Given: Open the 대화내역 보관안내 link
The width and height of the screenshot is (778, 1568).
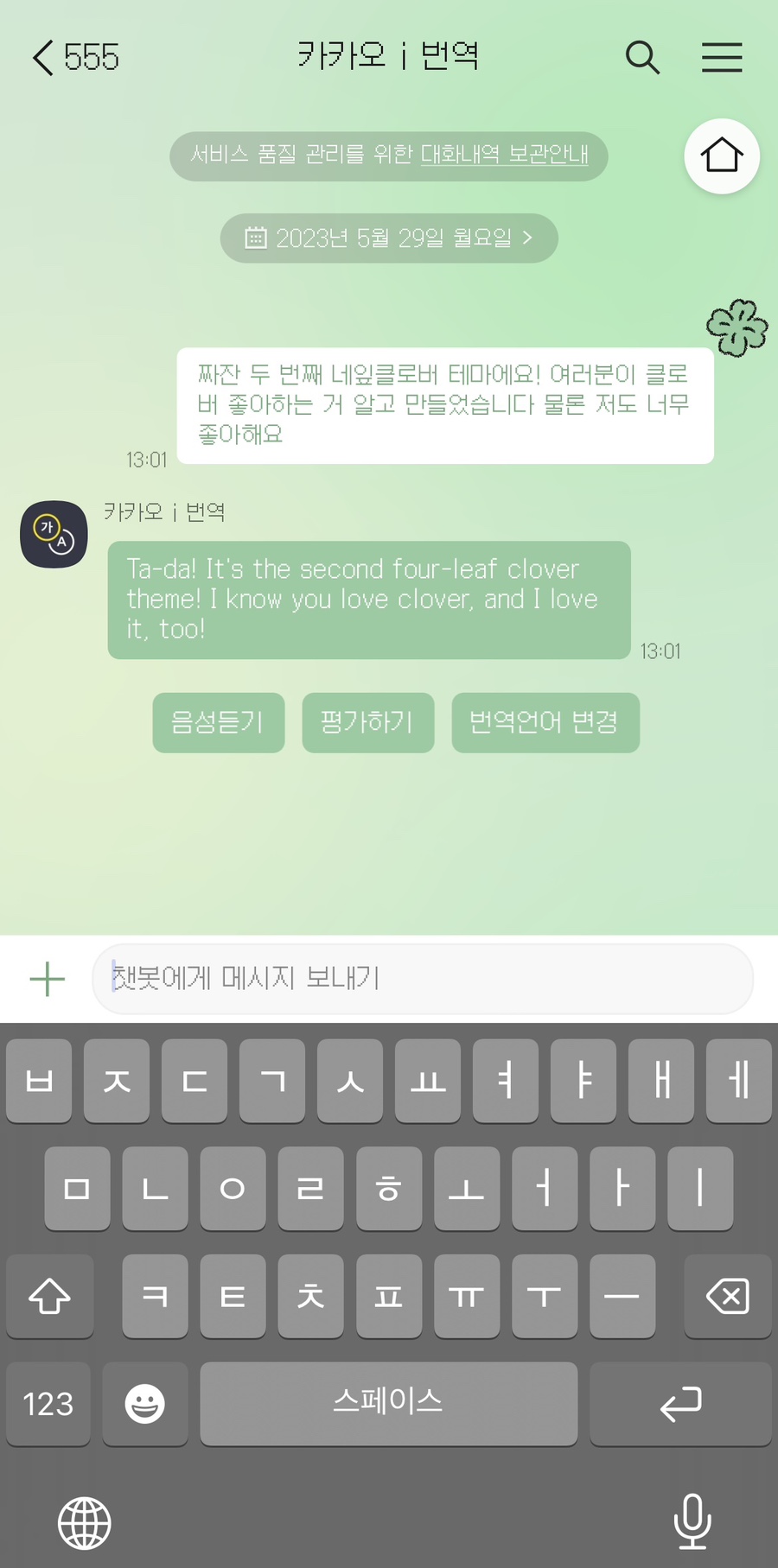Looking at the screenshot, I should [504, 155].
